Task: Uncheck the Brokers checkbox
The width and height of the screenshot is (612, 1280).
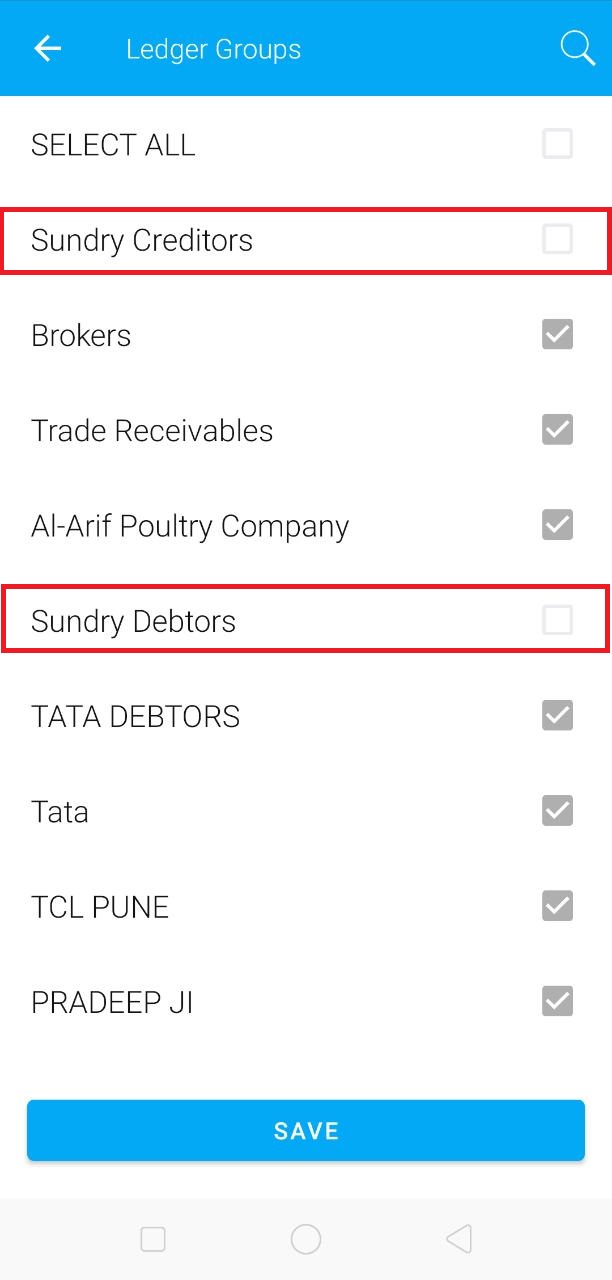Action: [x=557, y=334]
